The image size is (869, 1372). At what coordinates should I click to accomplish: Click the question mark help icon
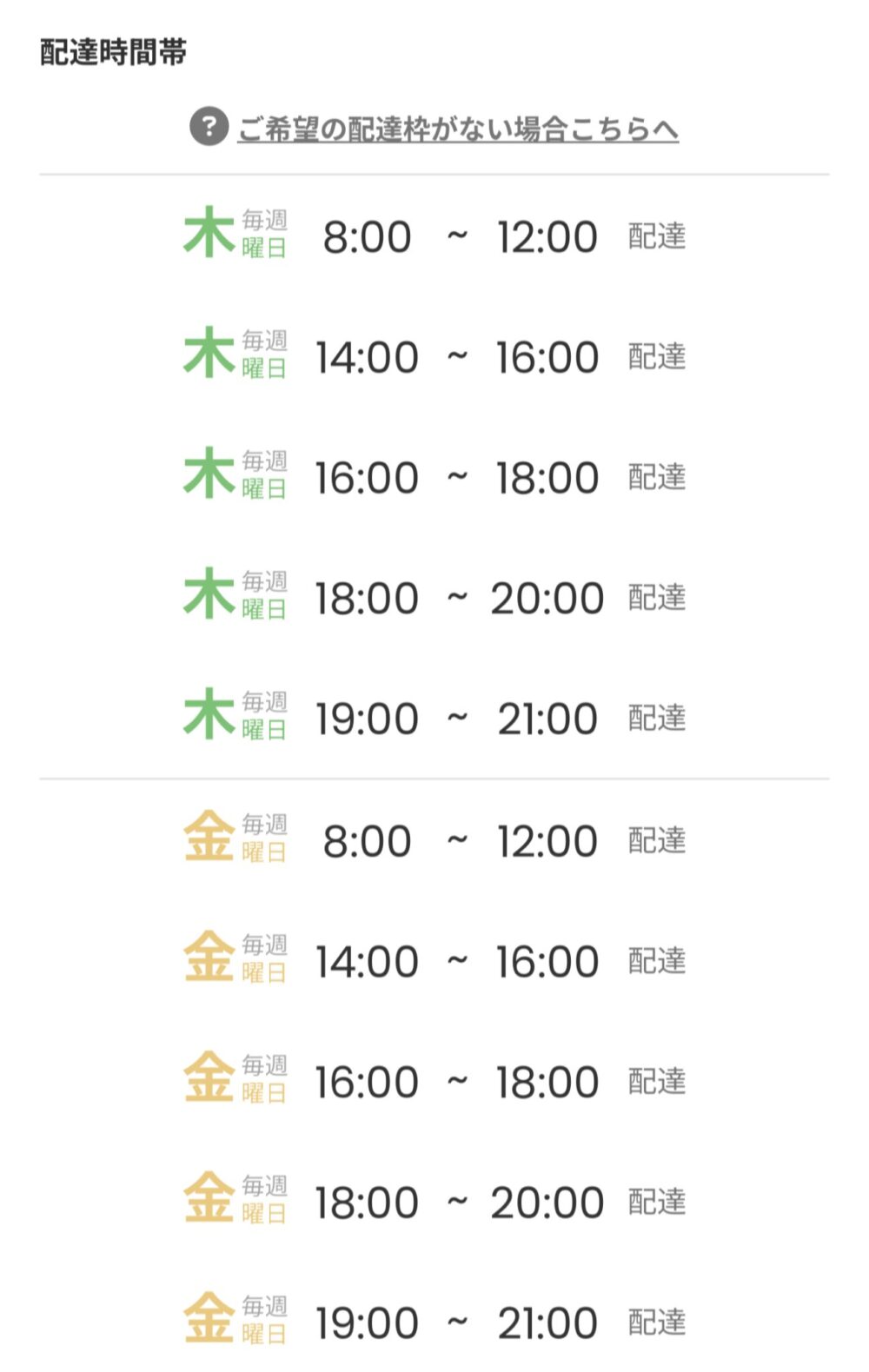click(x=208, y=128)
